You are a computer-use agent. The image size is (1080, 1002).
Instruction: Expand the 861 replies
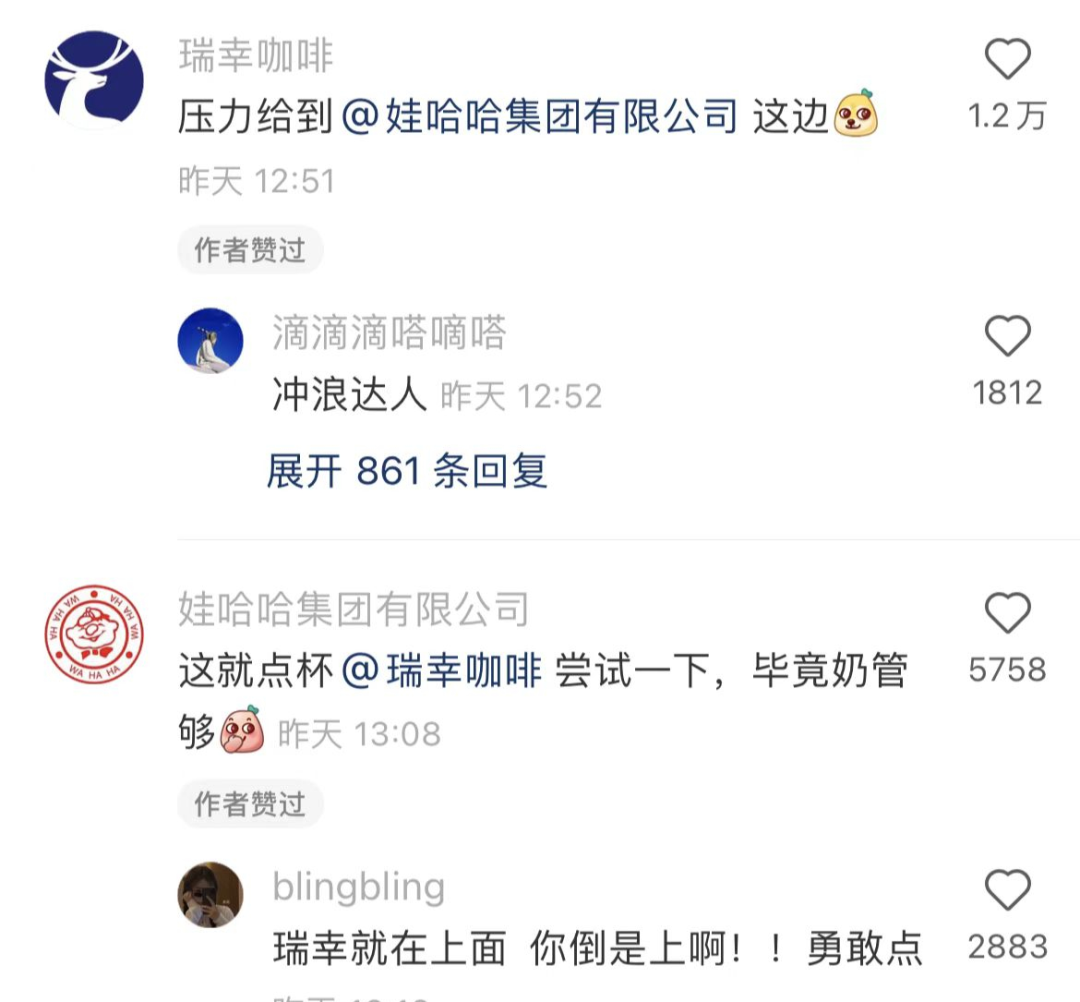(x=407, y=471)
